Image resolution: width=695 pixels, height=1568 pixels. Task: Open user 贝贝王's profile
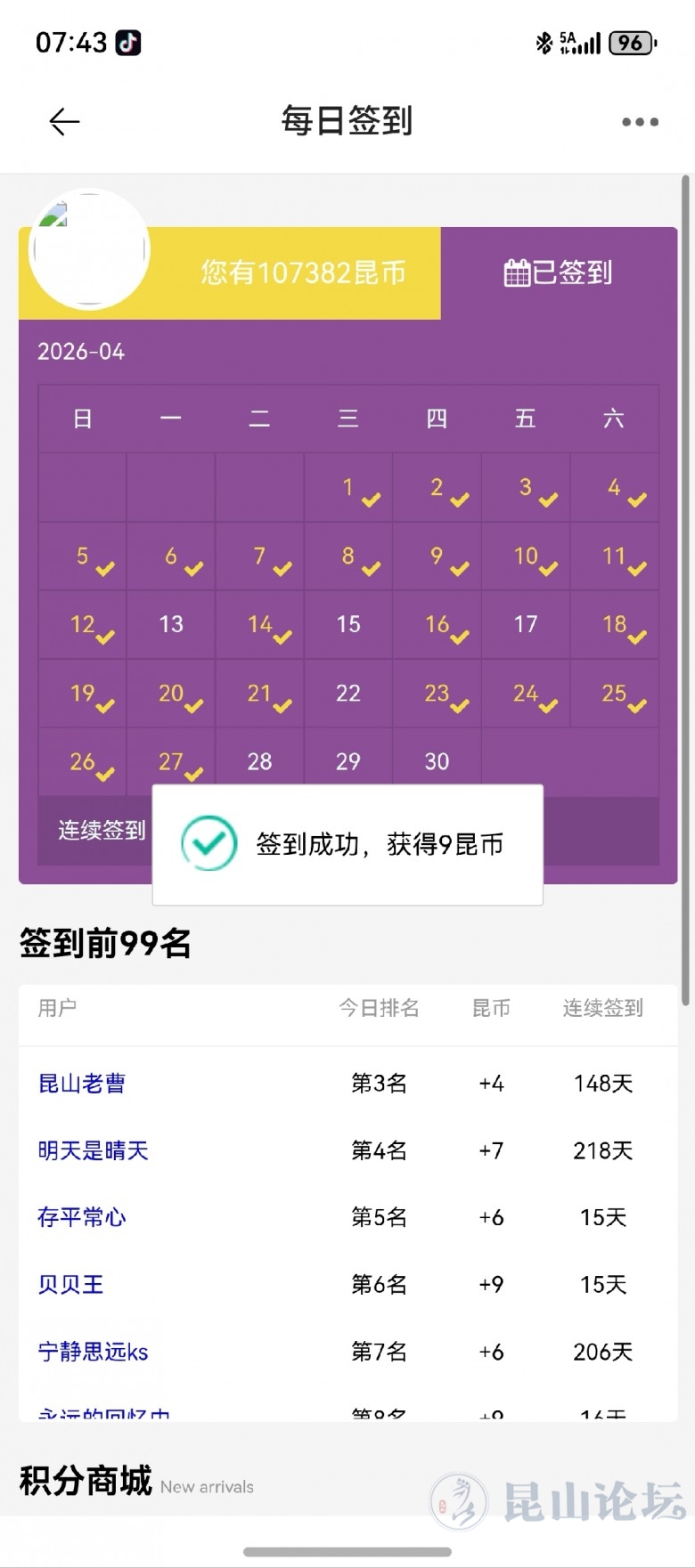click(70, 1284)
